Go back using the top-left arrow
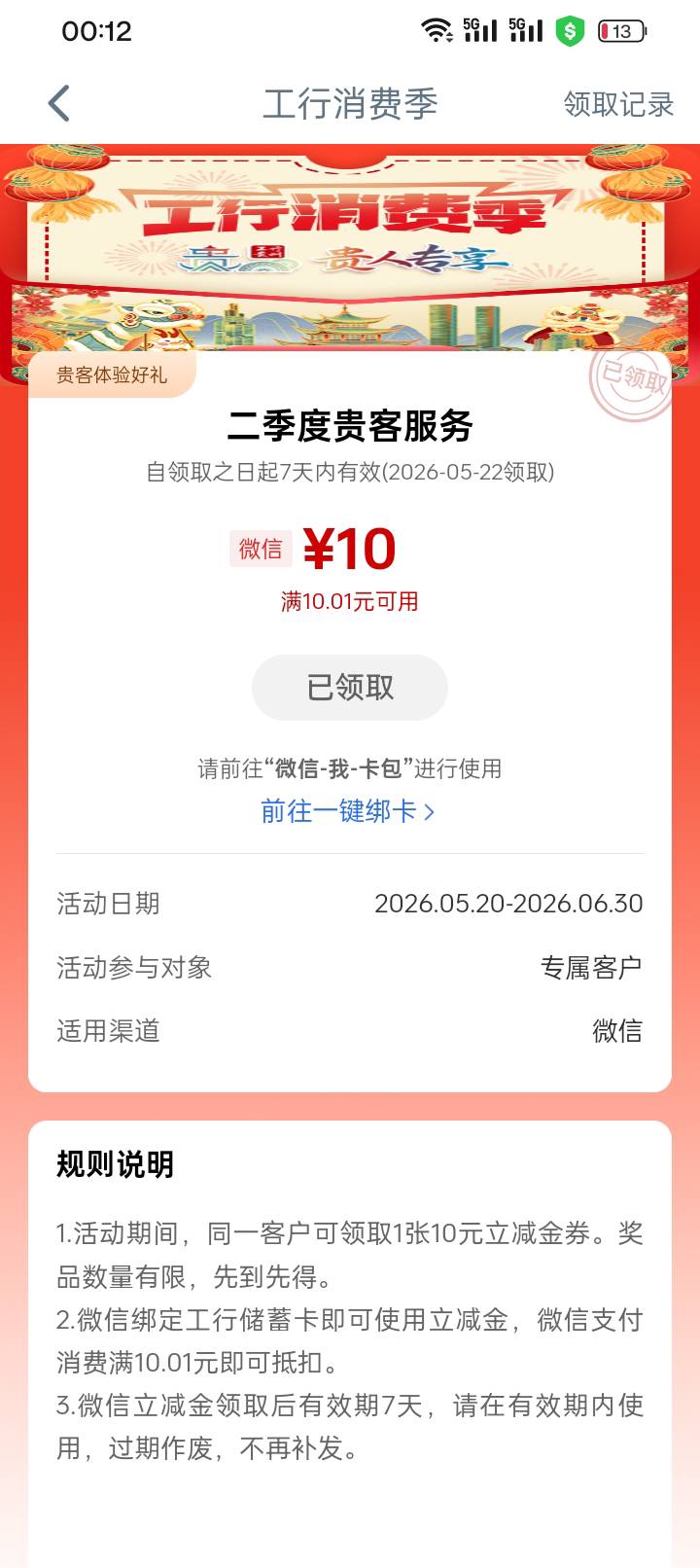 click(x=59, y=103)
